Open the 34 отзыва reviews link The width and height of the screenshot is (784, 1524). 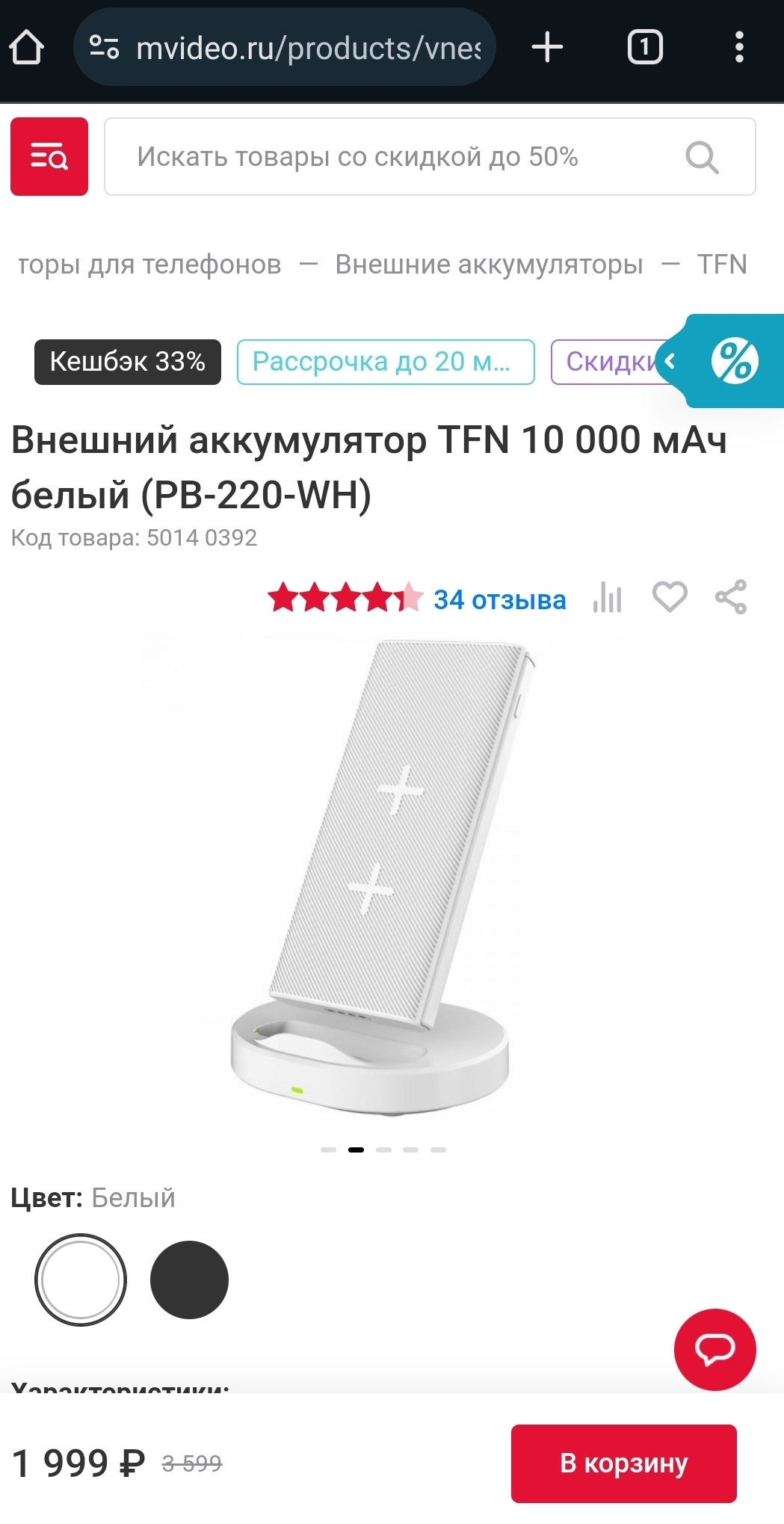499,599
